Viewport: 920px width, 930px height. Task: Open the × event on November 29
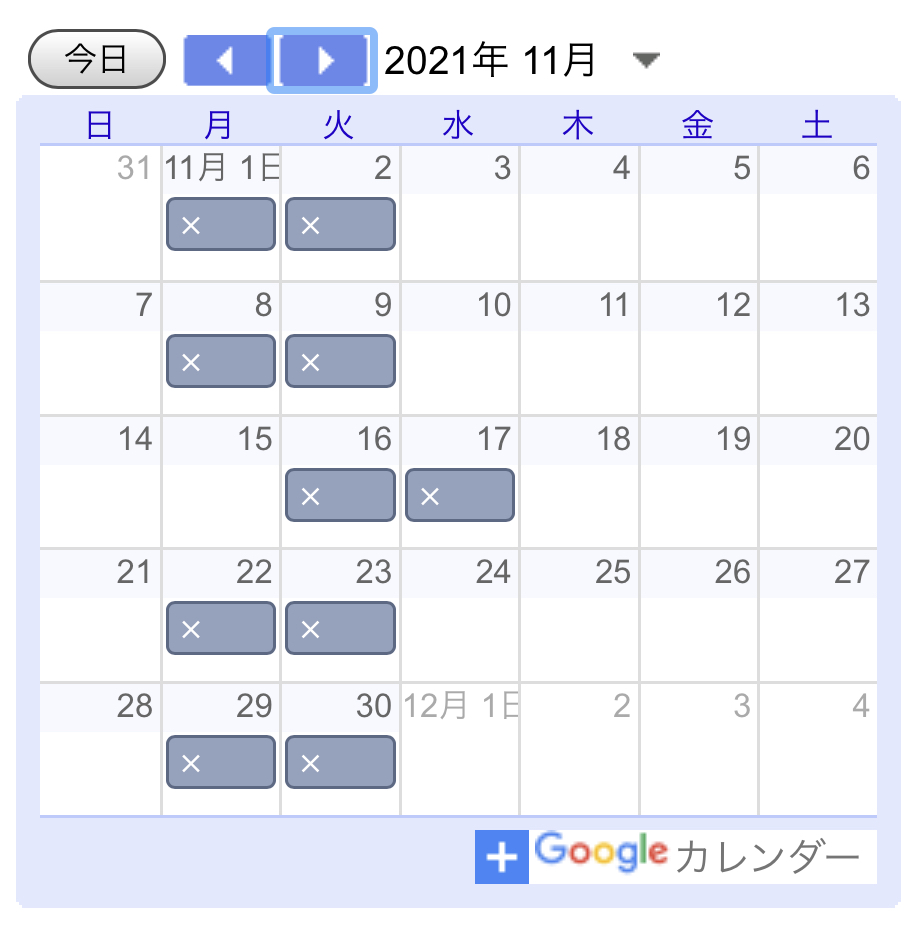[220, 762]
